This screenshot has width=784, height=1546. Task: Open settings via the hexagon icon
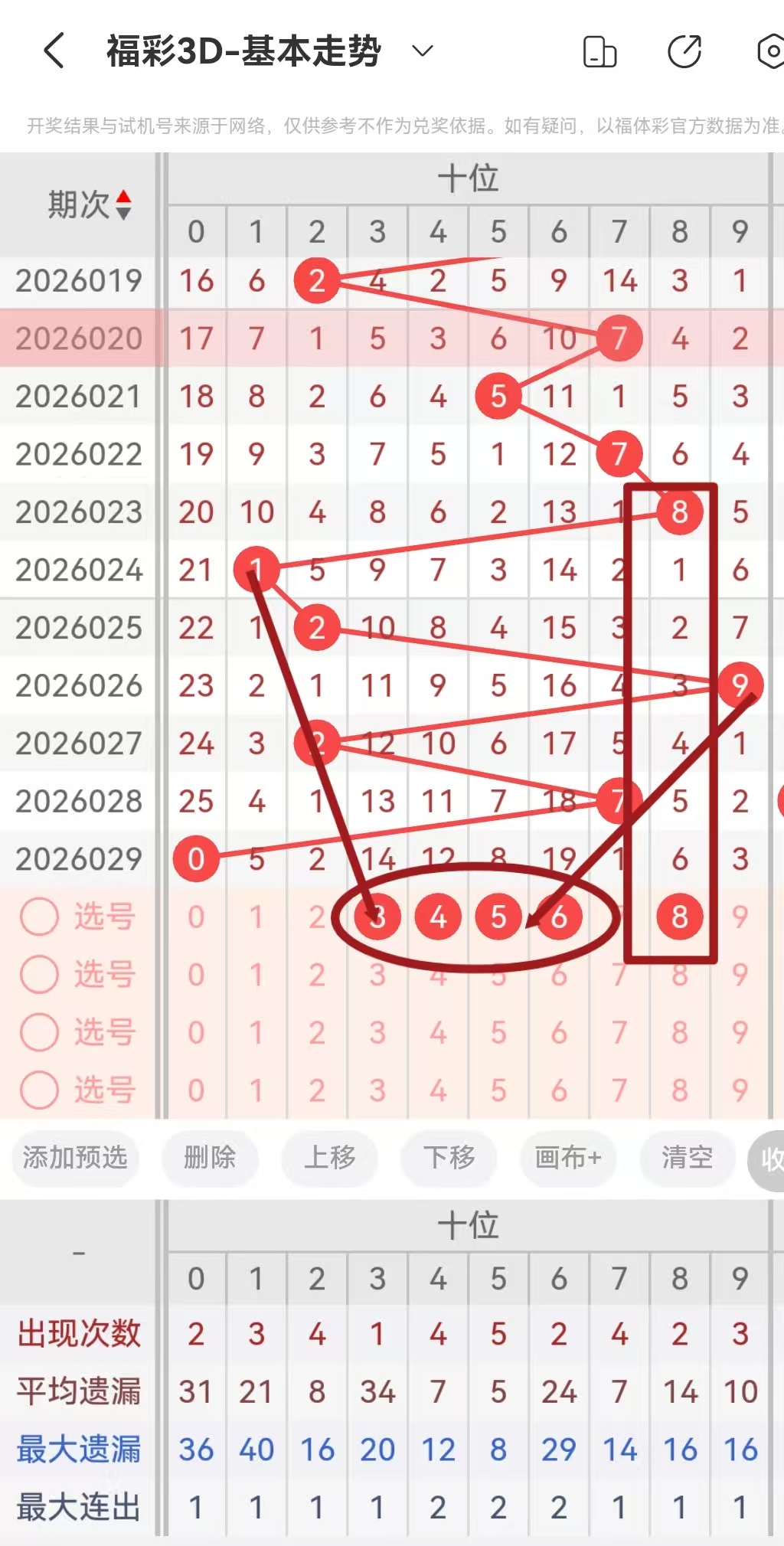770,52
